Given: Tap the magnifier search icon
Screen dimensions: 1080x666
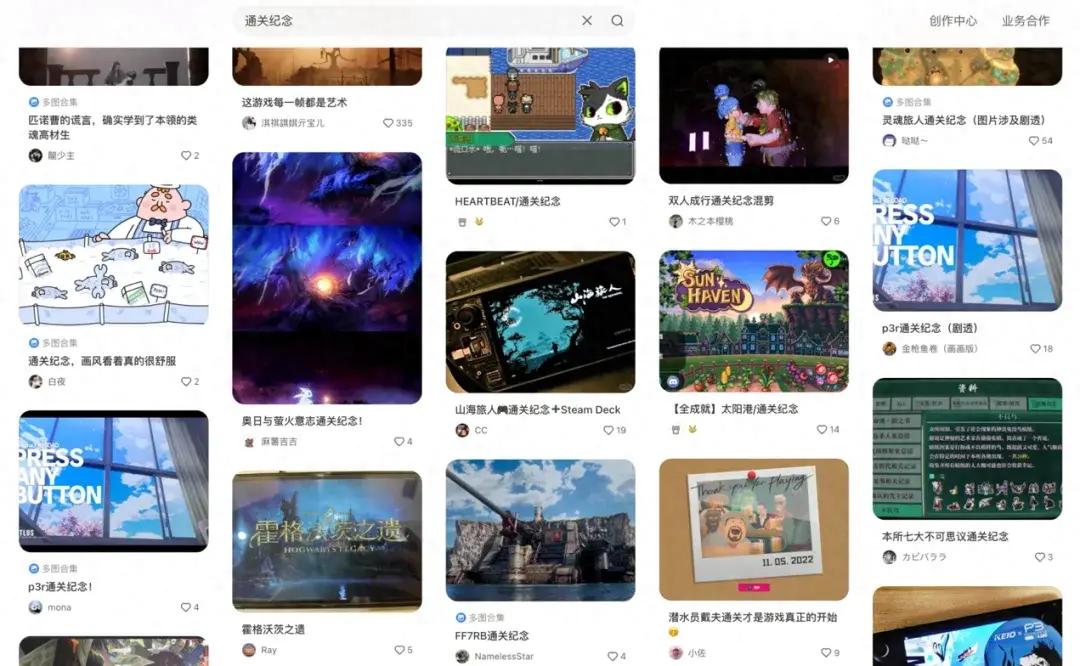Looking at the screenshot, I should coord(617,20).
